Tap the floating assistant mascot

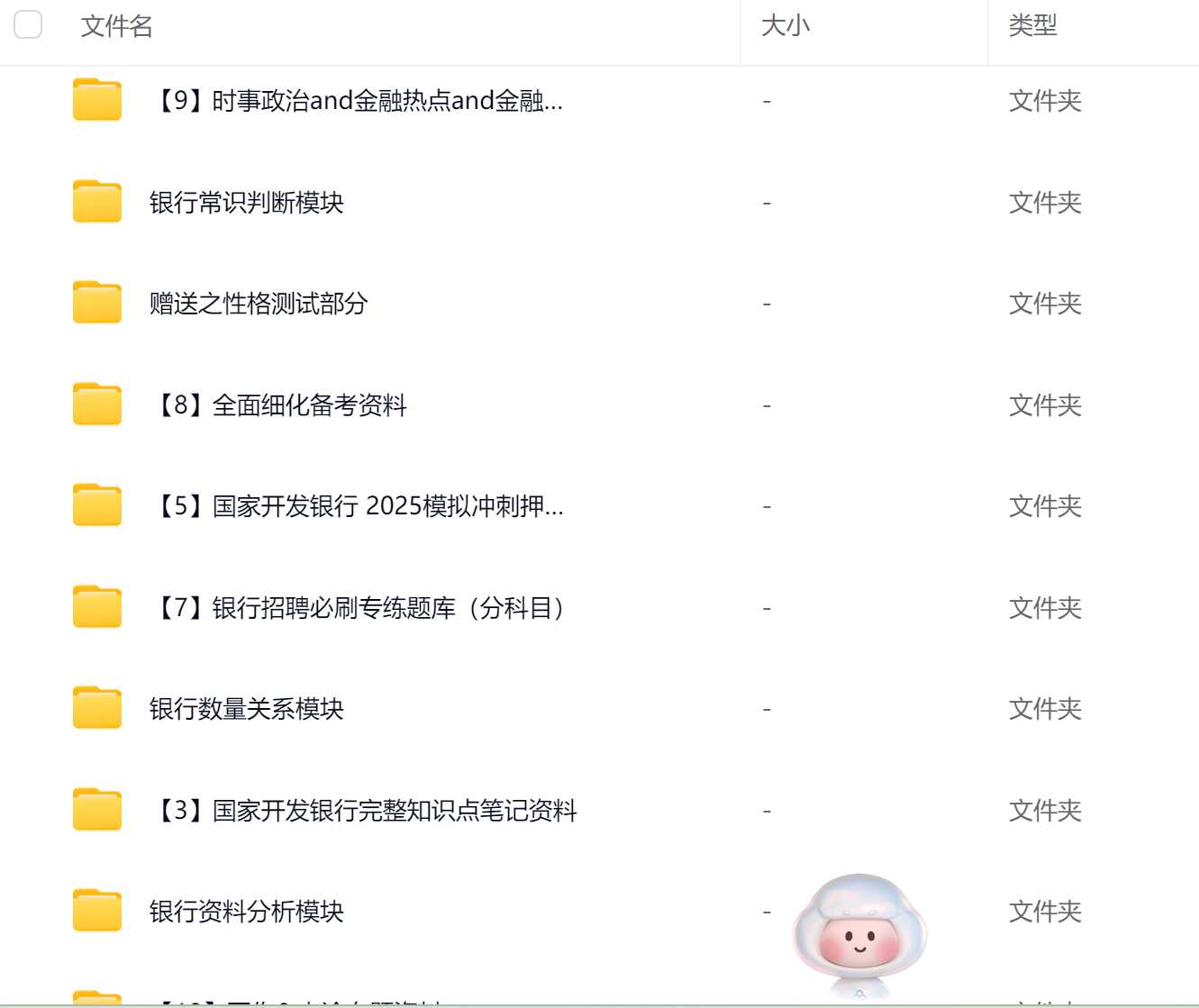pos(858,930)
